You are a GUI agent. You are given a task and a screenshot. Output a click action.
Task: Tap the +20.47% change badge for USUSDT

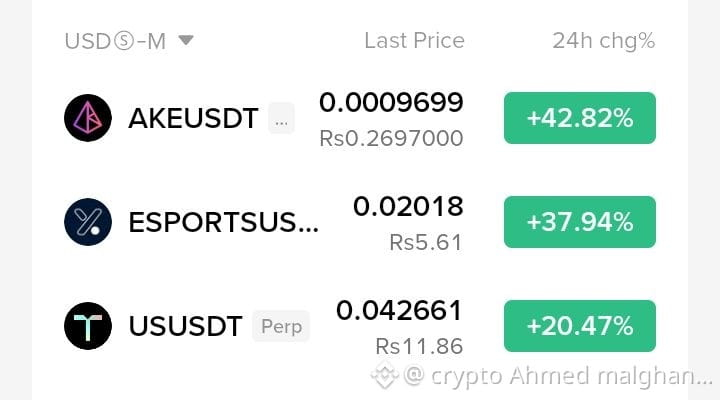pos(580,326)
